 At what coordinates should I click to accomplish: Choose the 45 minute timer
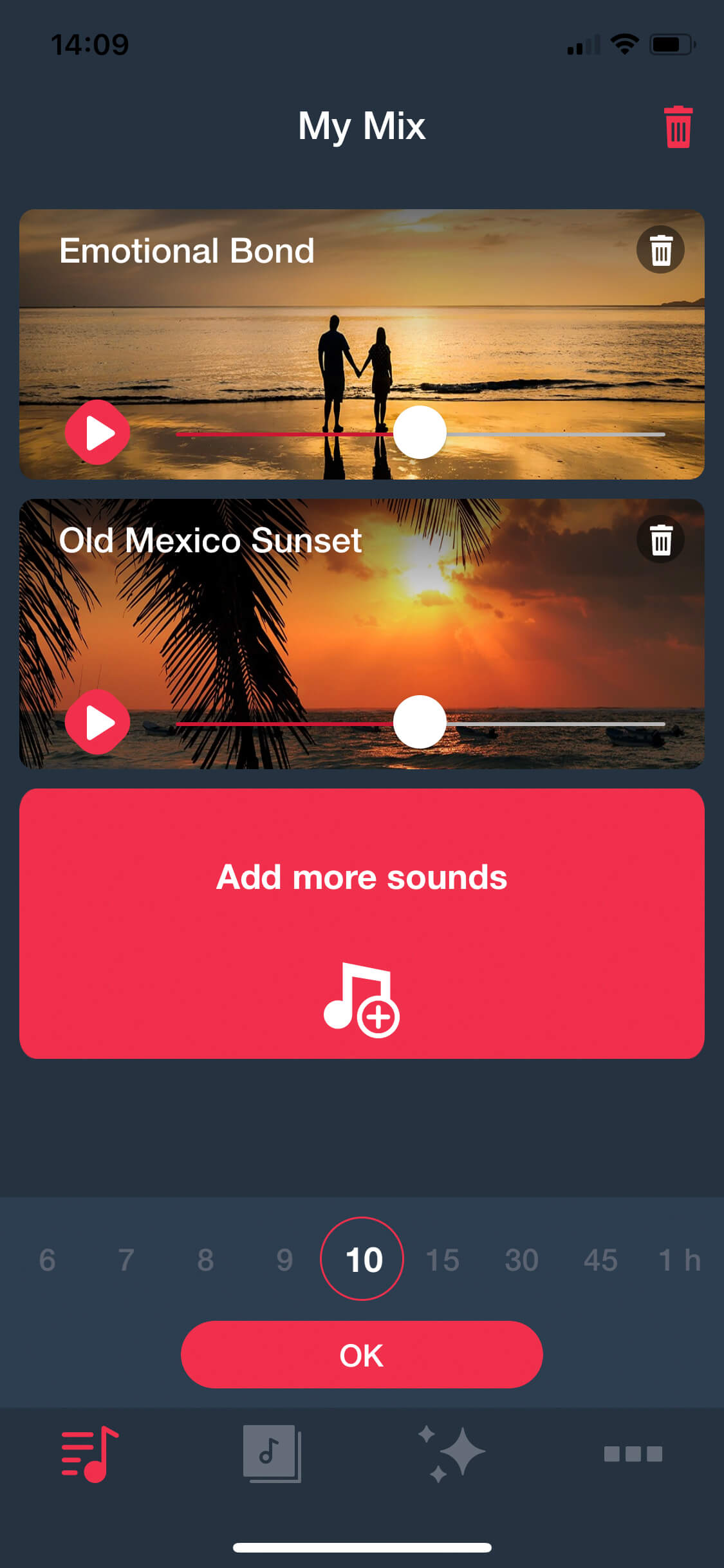point(600,1260)
